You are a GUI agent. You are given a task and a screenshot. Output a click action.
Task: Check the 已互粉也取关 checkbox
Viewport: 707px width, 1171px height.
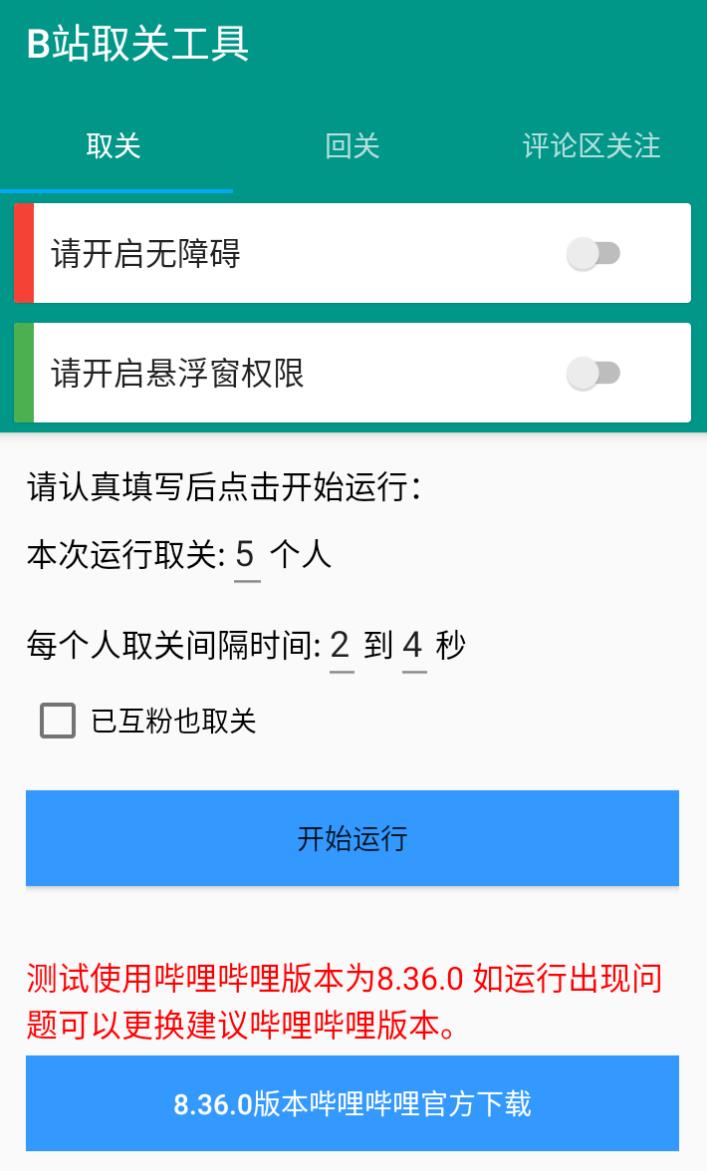point(58,720)
